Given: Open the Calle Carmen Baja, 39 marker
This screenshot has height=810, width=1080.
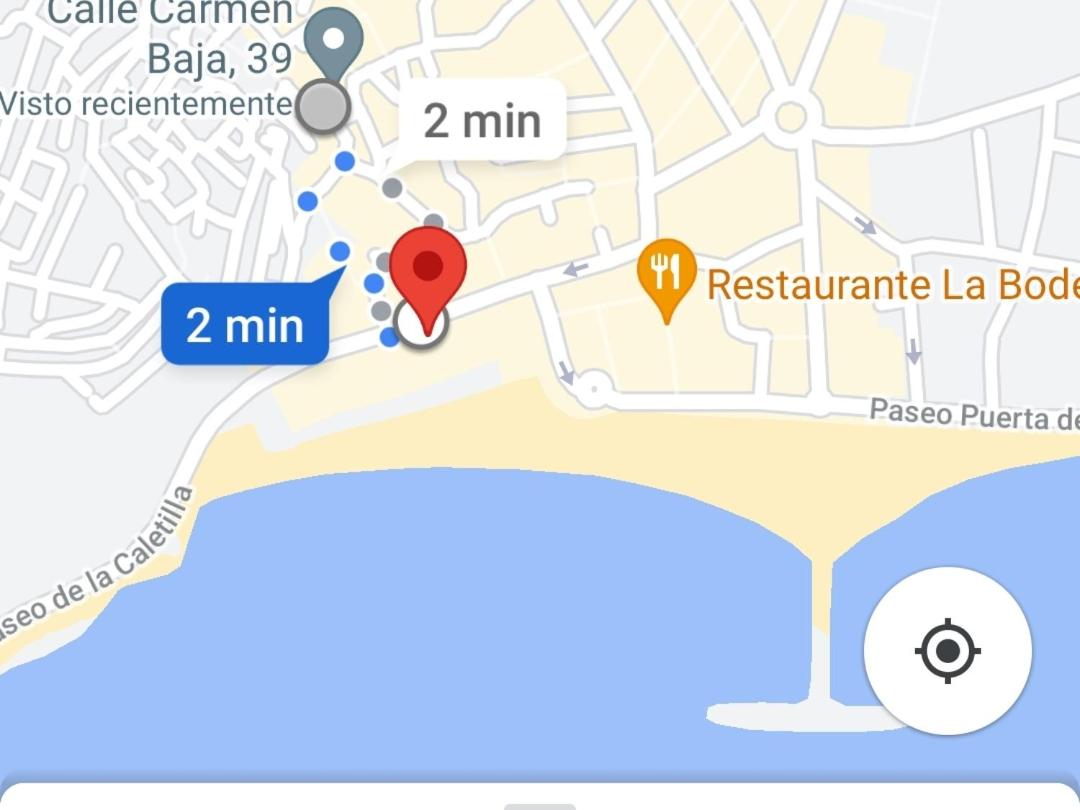Looking at the screenshot, I should tap(333, 38).
